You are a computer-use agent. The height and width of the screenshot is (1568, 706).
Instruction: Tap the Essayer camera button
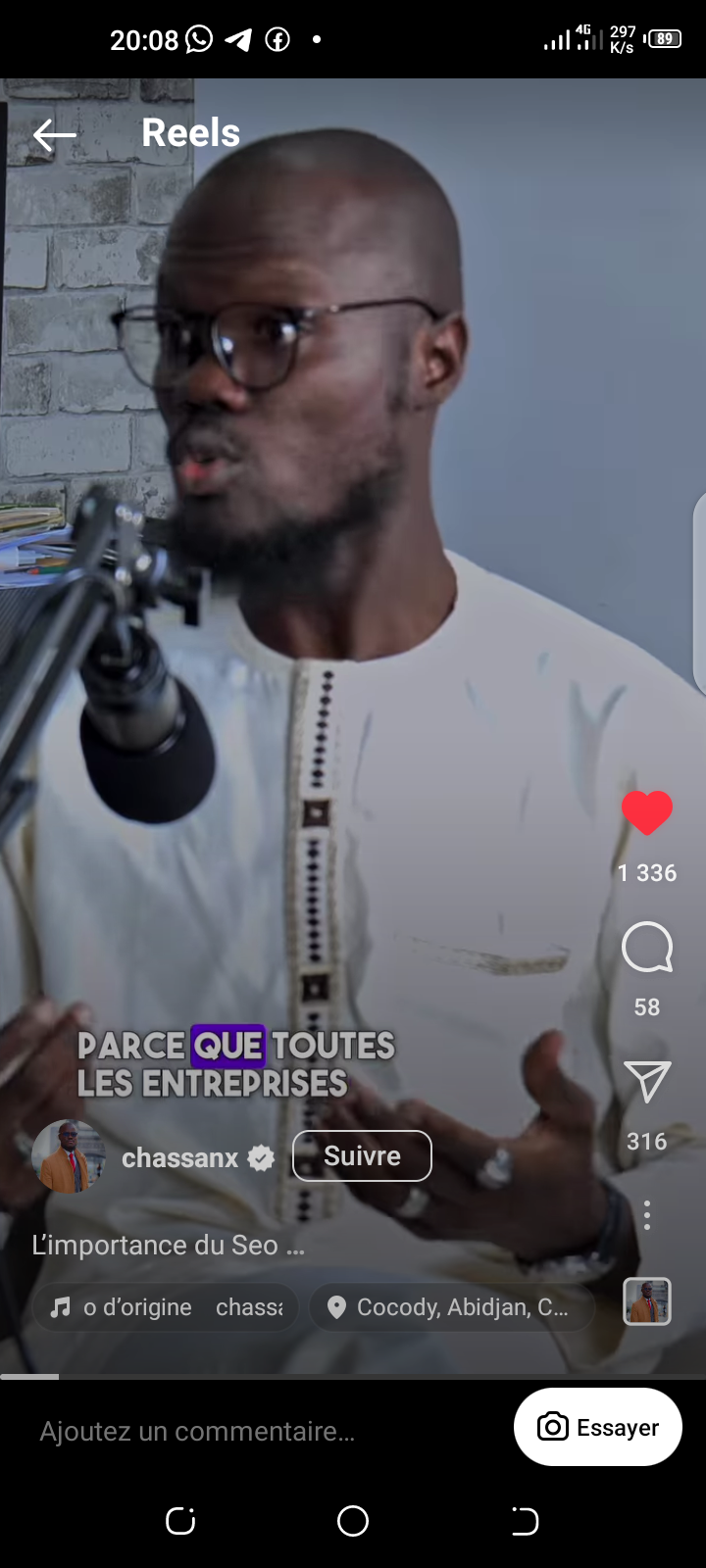click(598, 1427)
